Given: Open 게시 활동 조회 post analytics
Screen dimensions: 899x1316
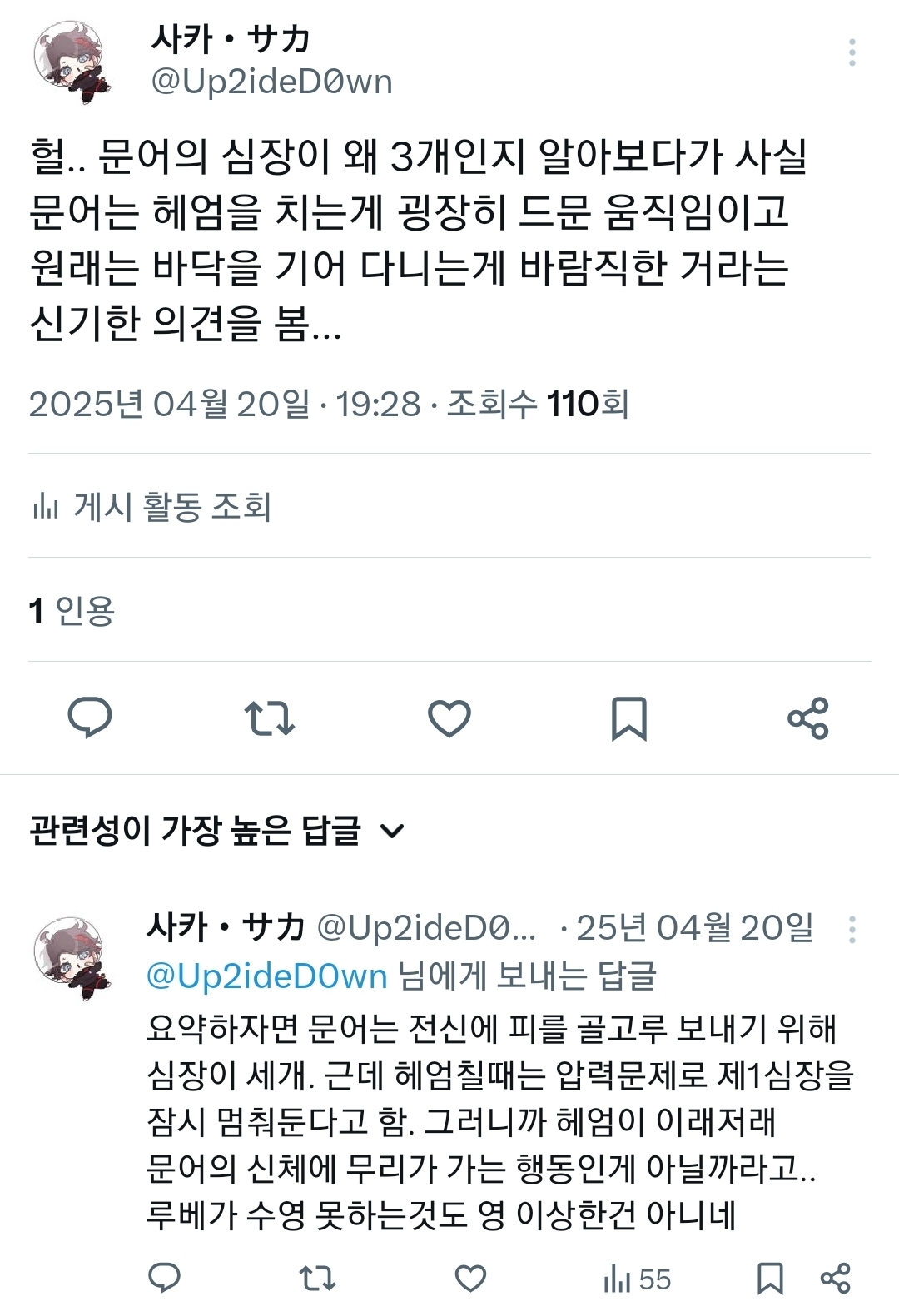Looking at the screenshot, I should pos(151,506).
